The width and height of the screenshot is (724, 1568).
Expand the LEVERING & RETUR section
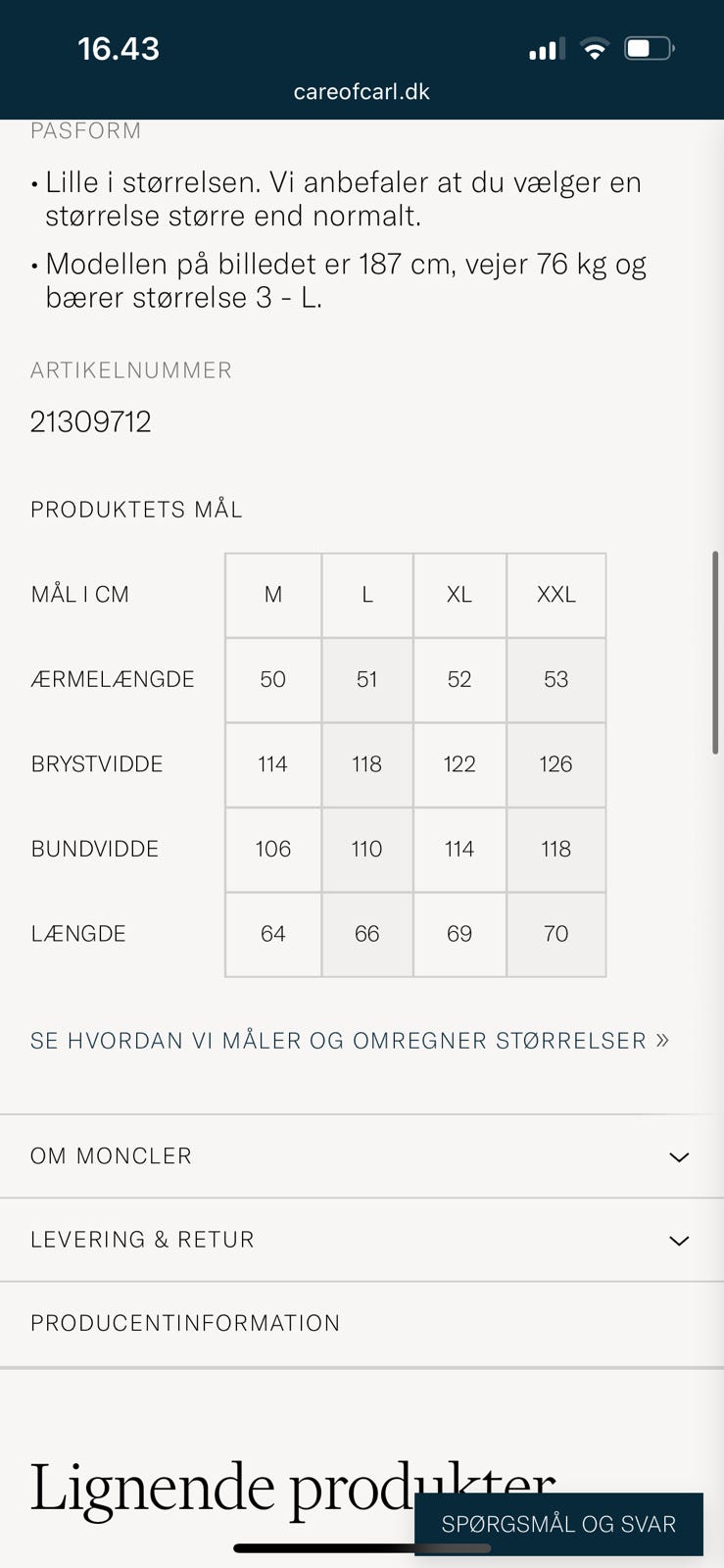143,1240
